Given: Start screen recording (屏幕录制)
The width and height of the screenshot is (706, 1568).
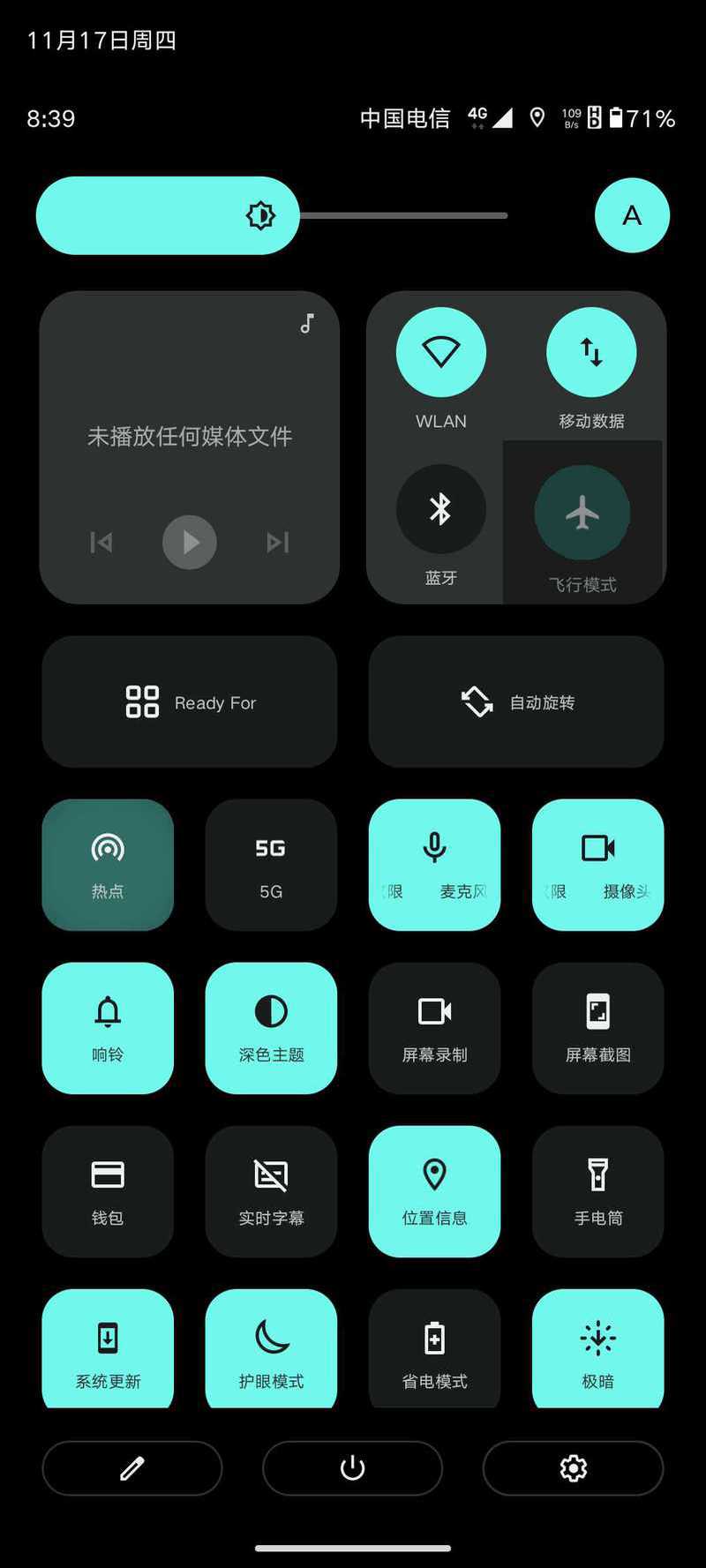Looking at the screenshot, I should coord(434,1028).
